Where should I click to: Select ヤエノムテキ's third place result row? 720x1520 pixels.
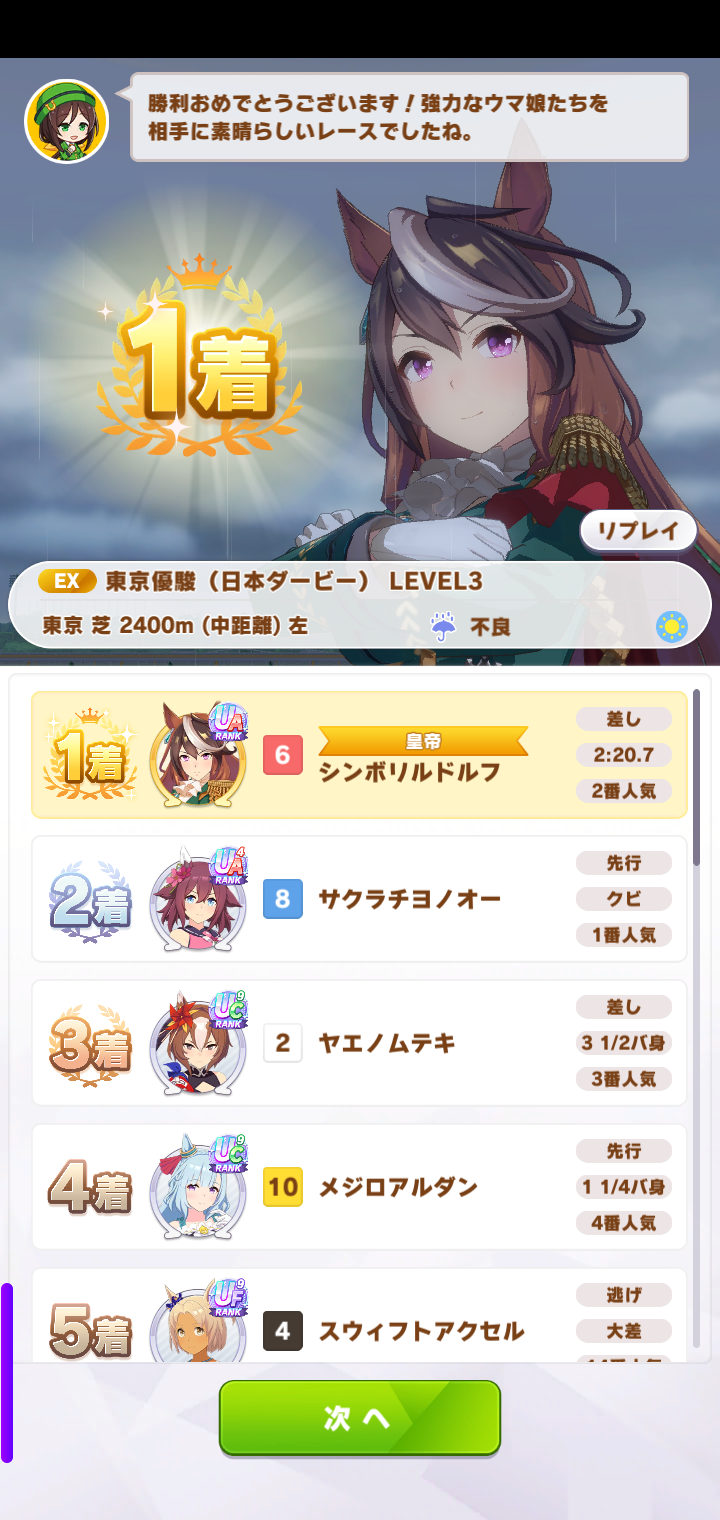pos(359,1043)
